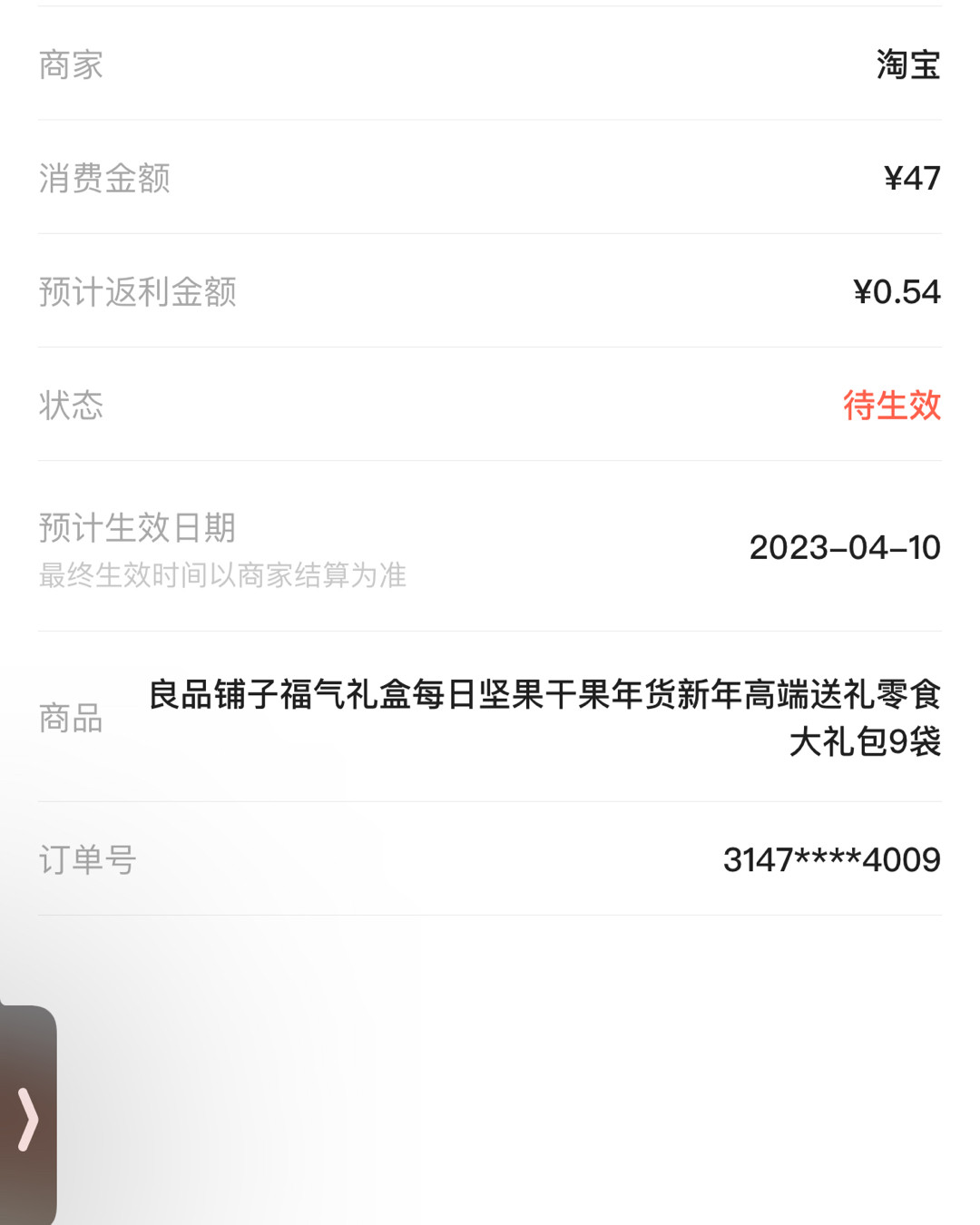Select the 2023-04-10 effective date
Screen dimensions: 980x1225
point(846,547)
